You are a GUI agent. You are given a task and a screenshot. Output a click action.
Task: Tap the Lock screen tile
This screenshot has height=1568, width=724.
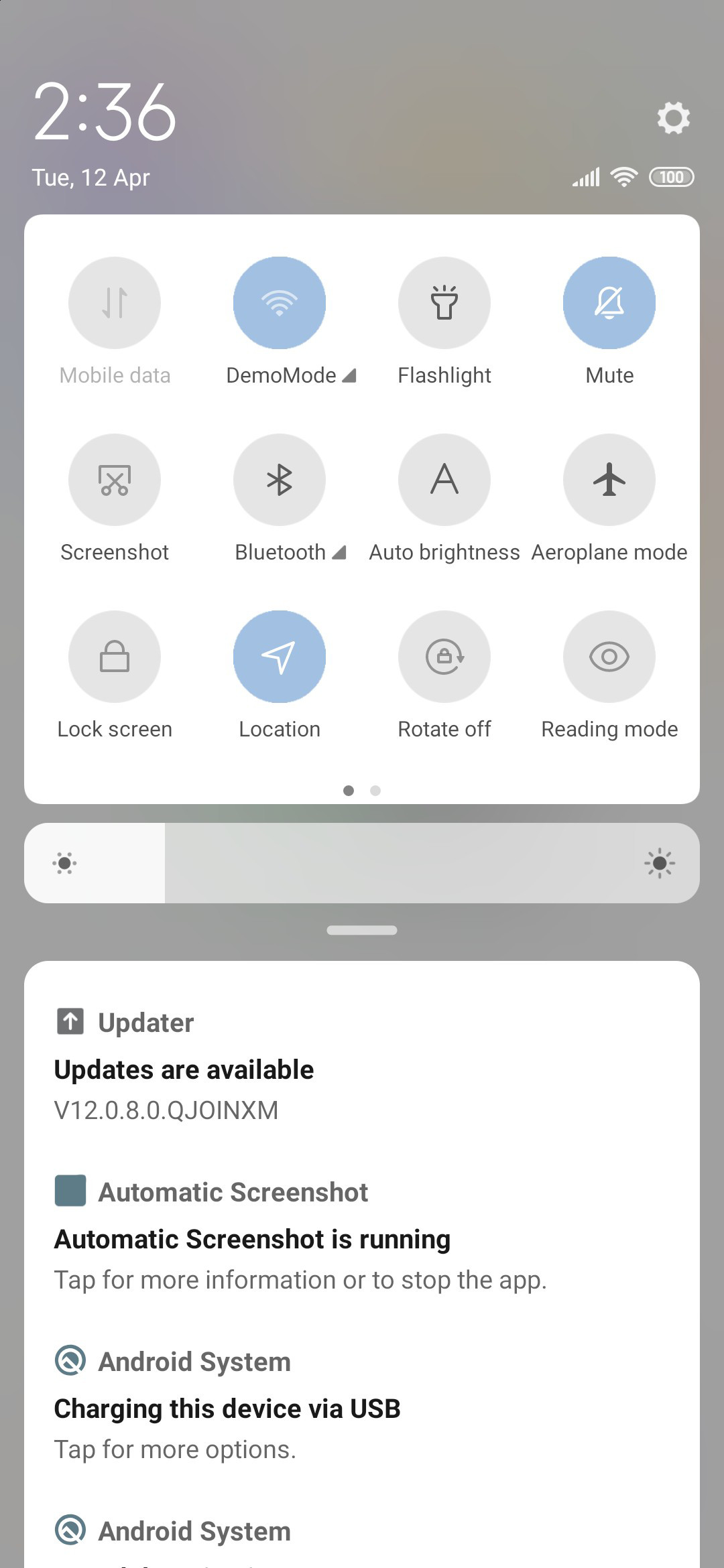[115, 657]
